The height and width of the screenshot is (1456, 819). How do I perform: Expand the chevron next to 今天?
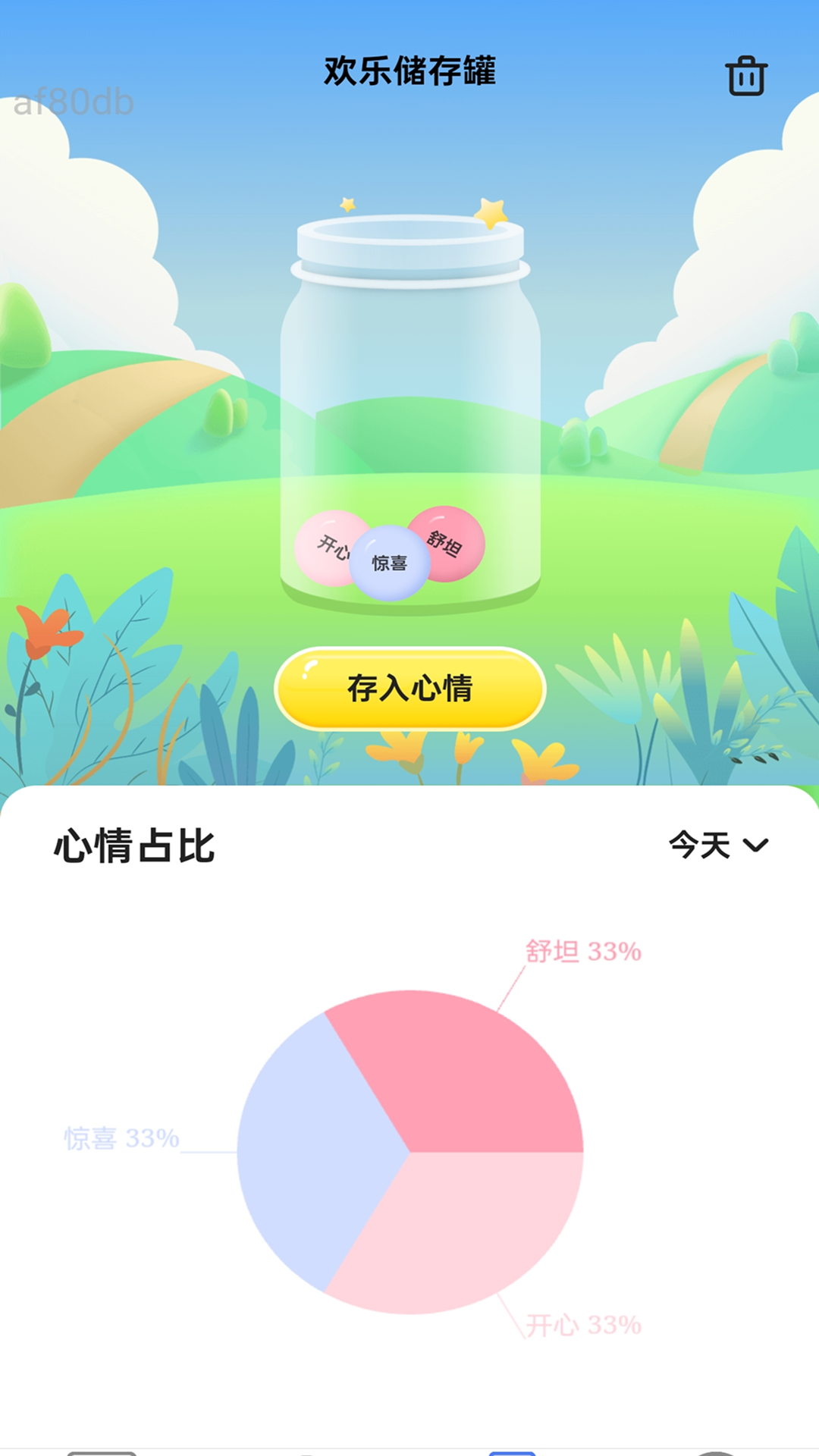point(755,846)
